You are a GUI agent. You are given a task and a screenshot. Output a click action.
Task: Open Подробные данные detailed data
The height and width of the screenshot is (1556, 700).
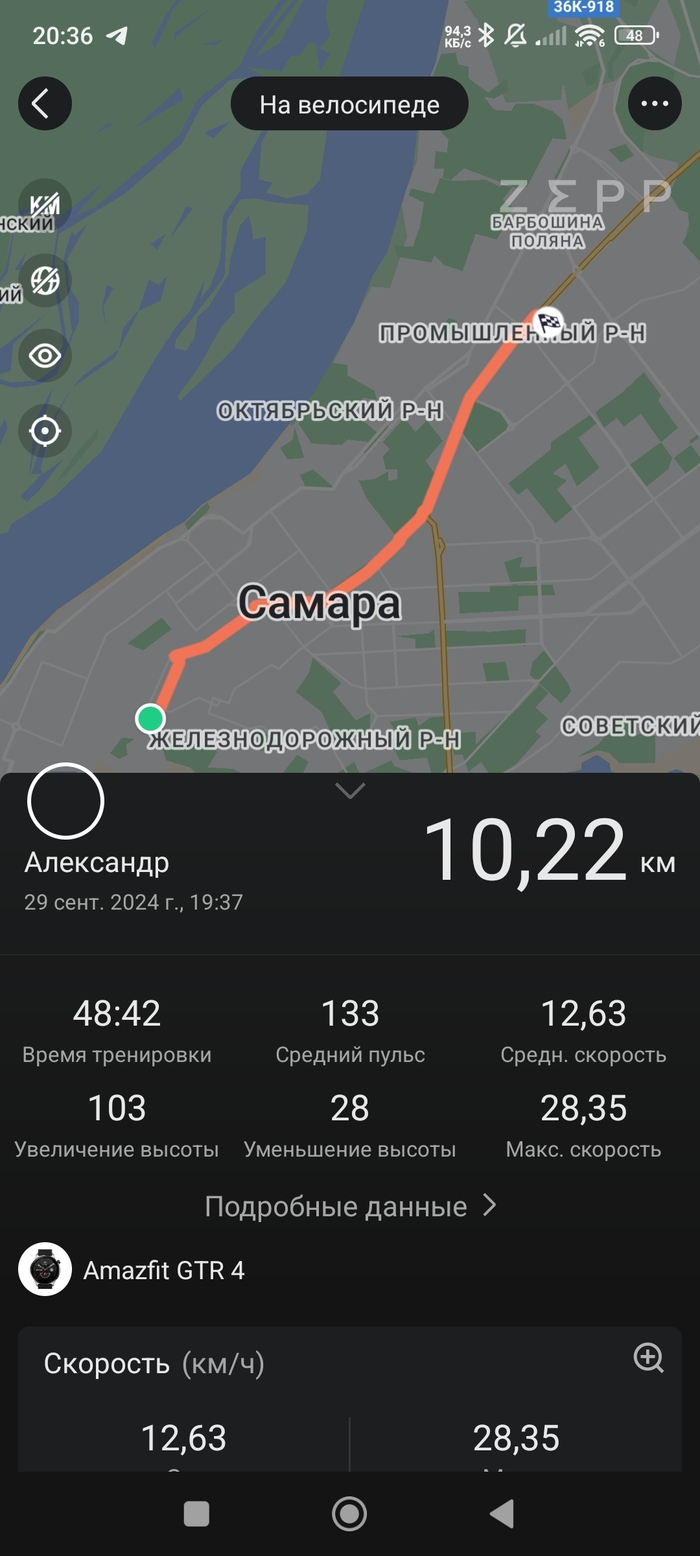[x=350, y=1206]
